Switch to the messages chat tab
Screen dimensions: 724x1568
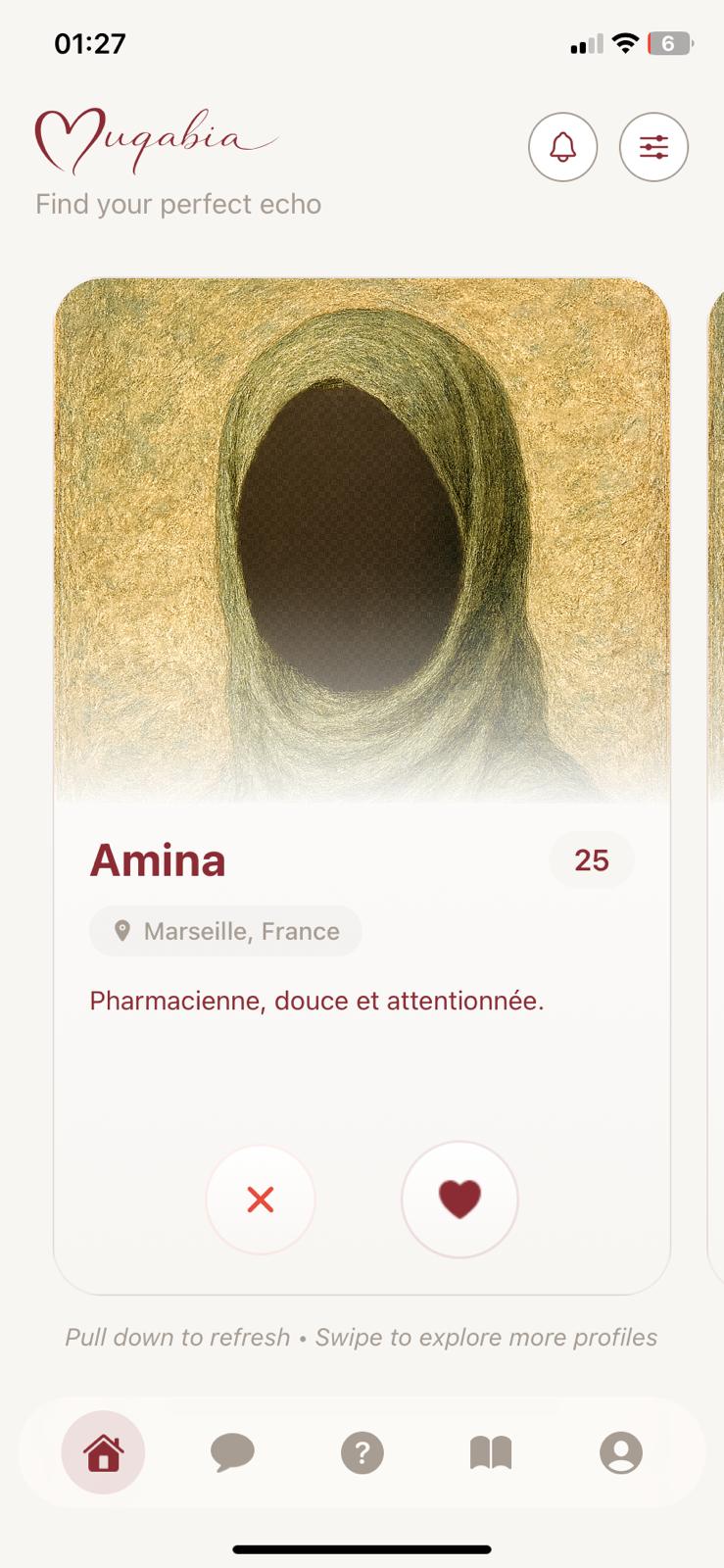click(232, 1452)
